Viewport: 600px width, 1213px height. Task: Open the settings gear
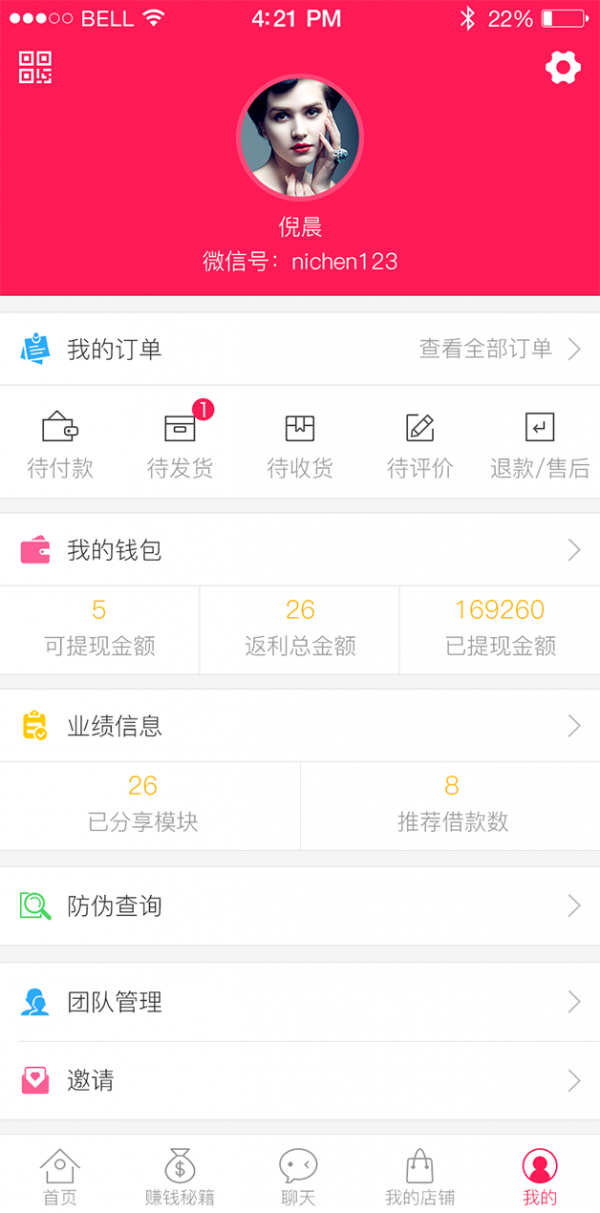pyautogui.click(x=563, y=67)
